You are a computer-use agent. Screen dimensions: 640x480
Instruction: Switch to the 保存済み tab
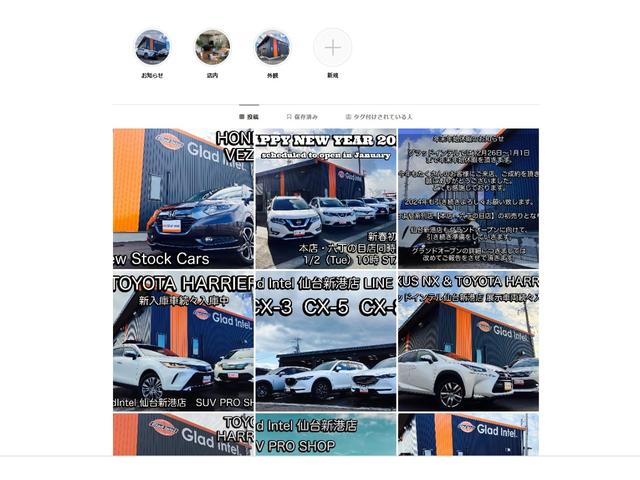(x=302, y=117)
